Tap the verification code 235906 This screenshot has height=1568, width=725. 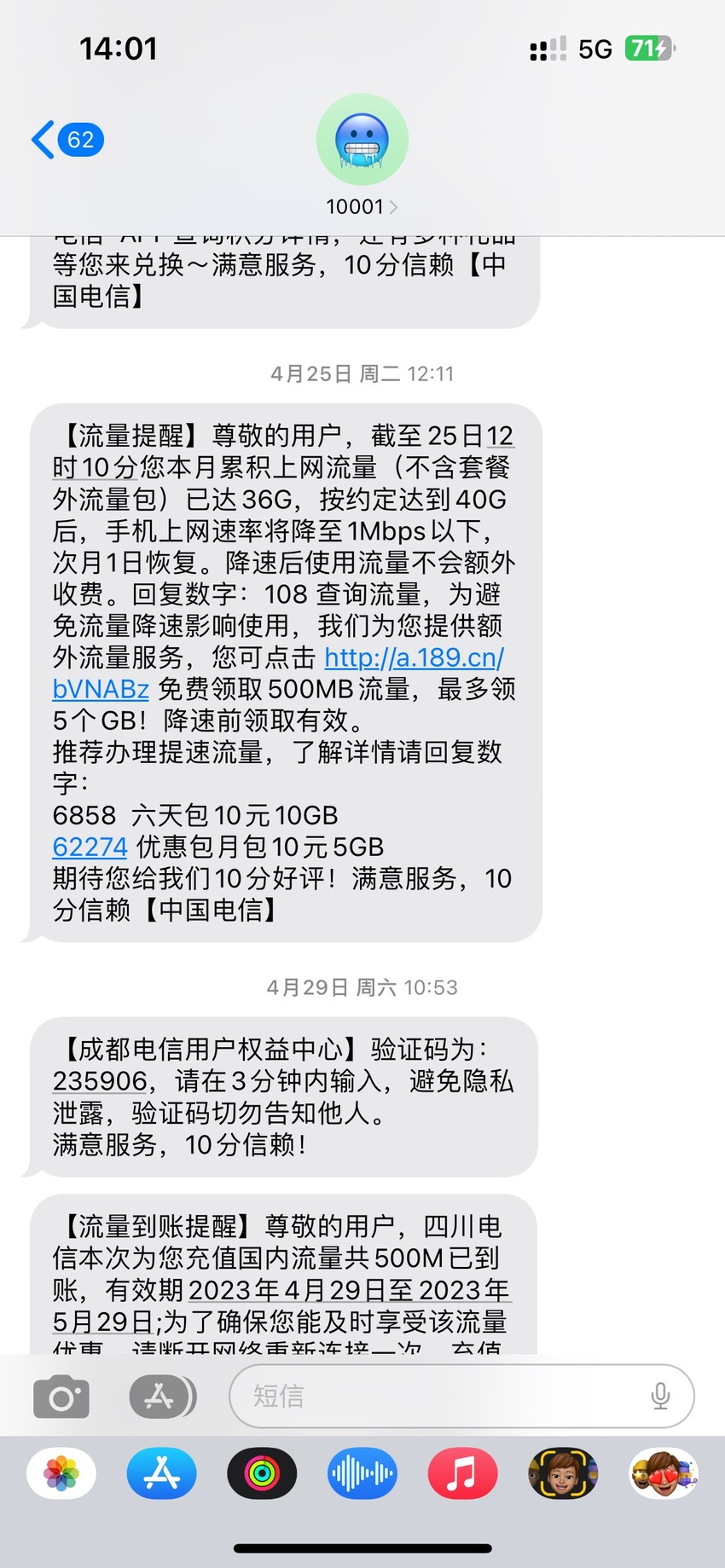(x=100, y=1081)
